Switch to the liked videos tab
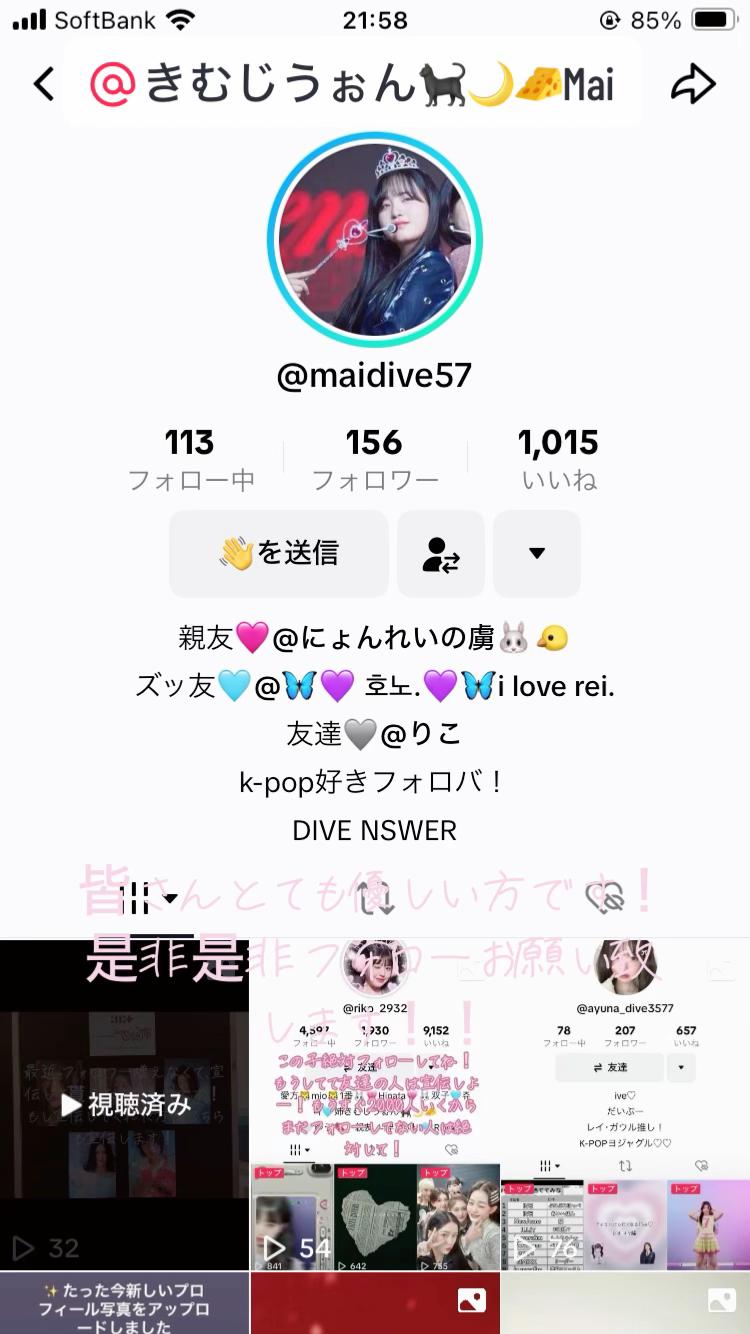750x1334 pixels. point(604,899)
